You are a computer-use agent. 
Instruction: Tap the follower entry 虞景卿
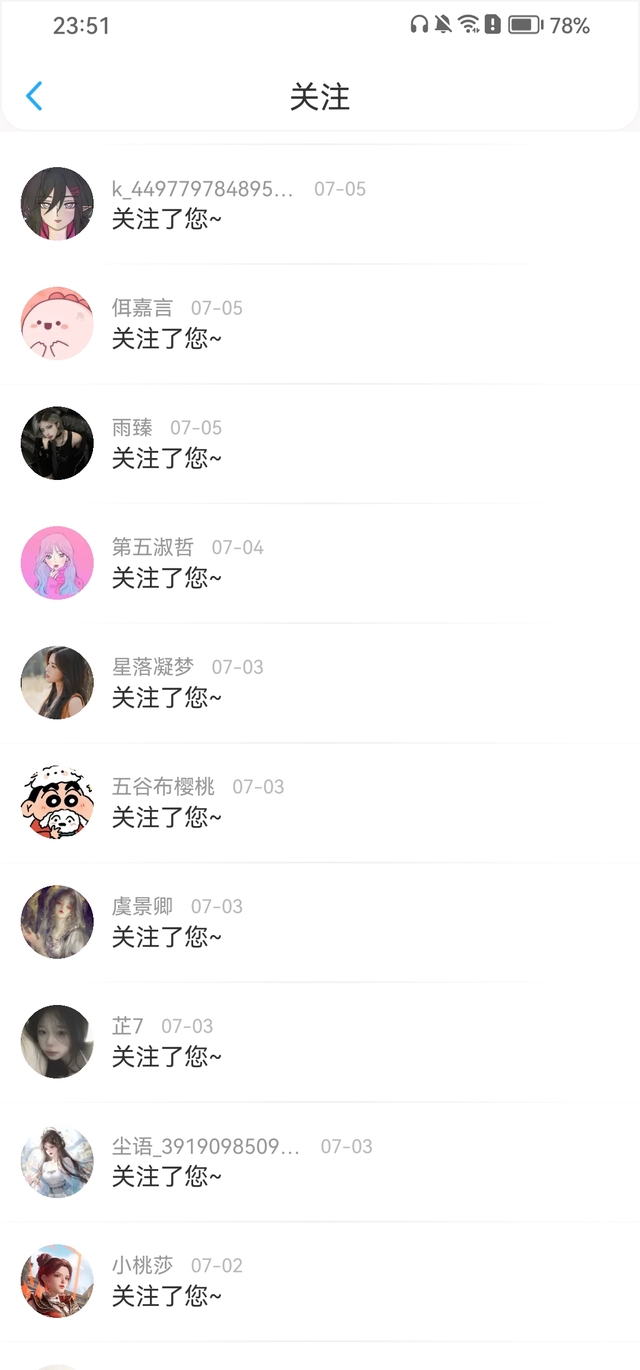(320, 922)
